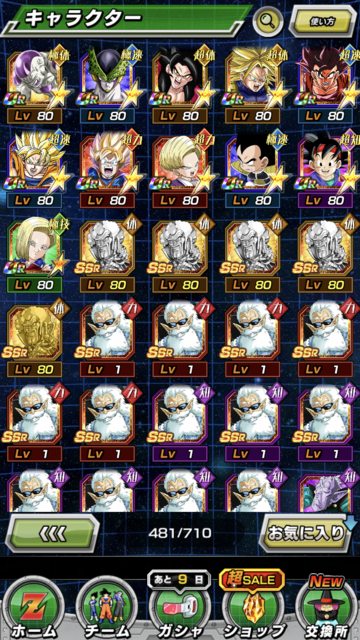Open the お気に入り favorites filter
This screenshot has width=360, height=640.
(305, 533)
